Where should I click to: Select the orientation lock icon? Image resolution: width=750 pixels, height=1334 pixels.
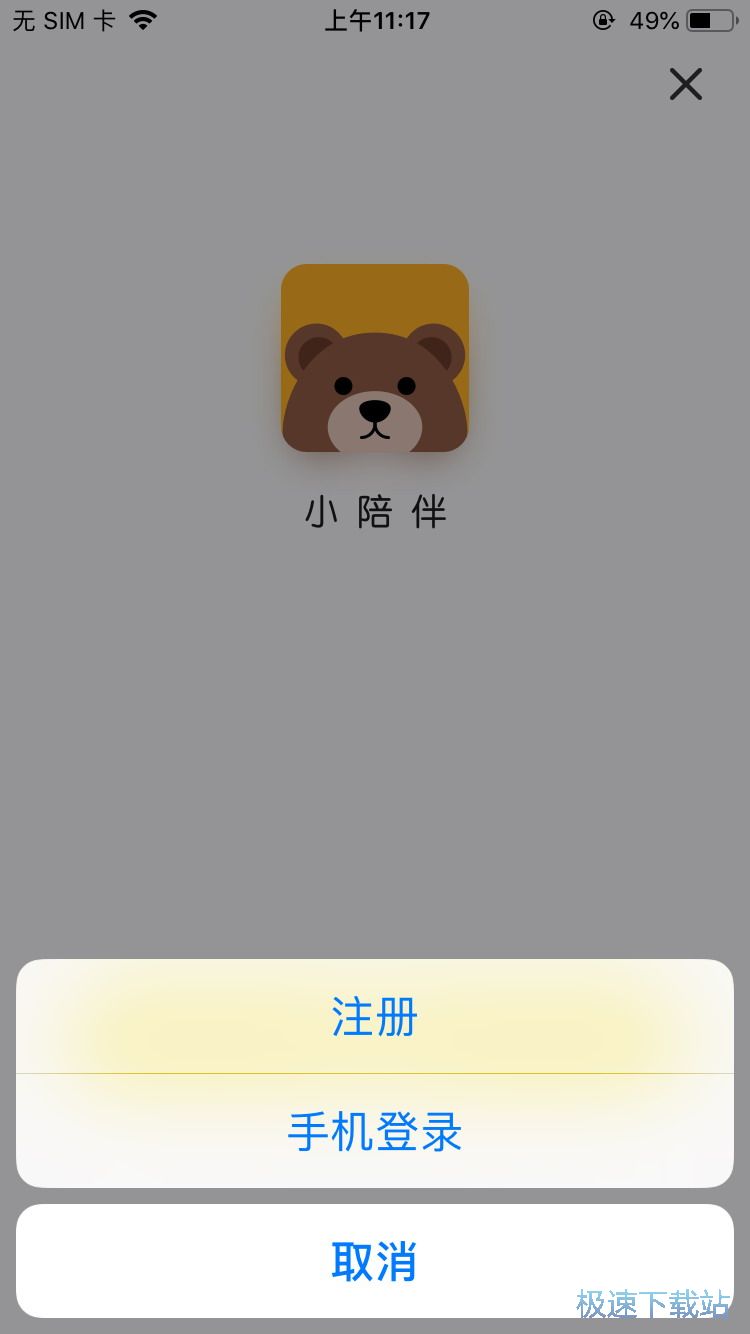coord(602,20)
